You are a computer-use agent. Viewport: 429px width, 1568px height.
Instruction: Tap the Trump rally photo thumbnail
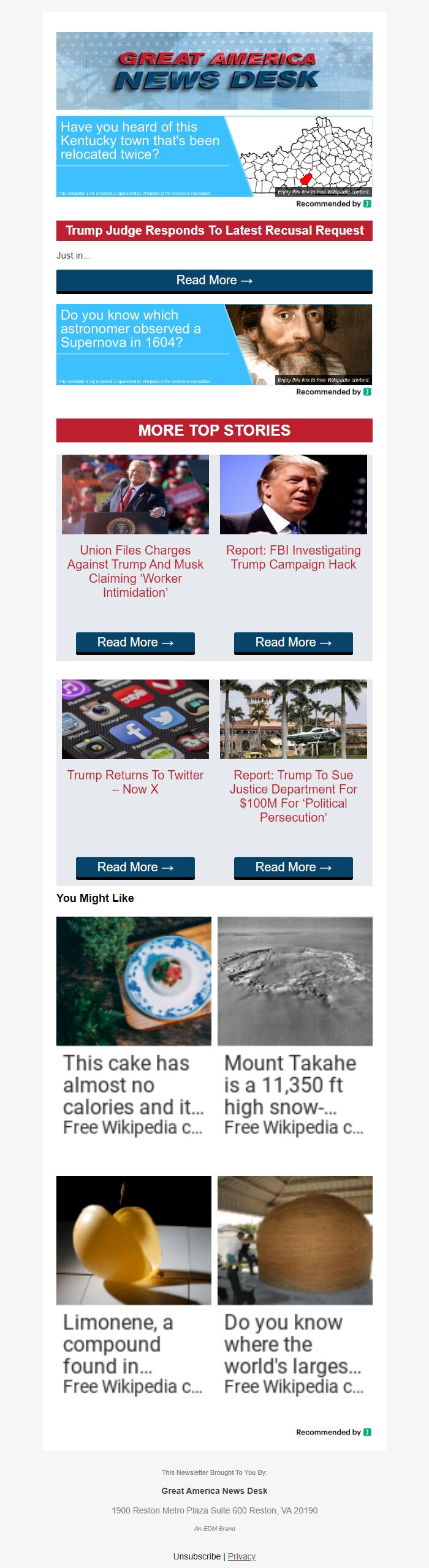pos(135,494)
